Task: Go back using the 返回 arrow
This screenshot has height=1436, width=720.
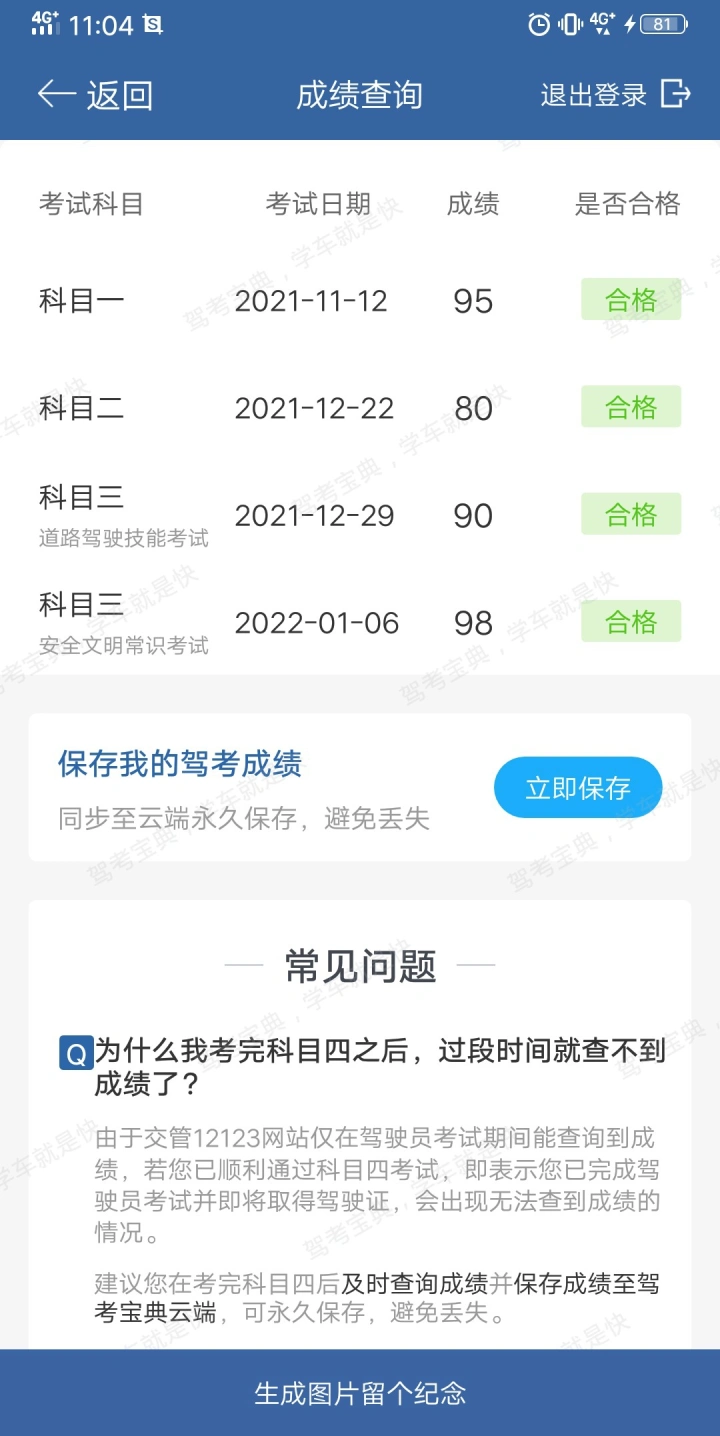Action: click(94, 95)
